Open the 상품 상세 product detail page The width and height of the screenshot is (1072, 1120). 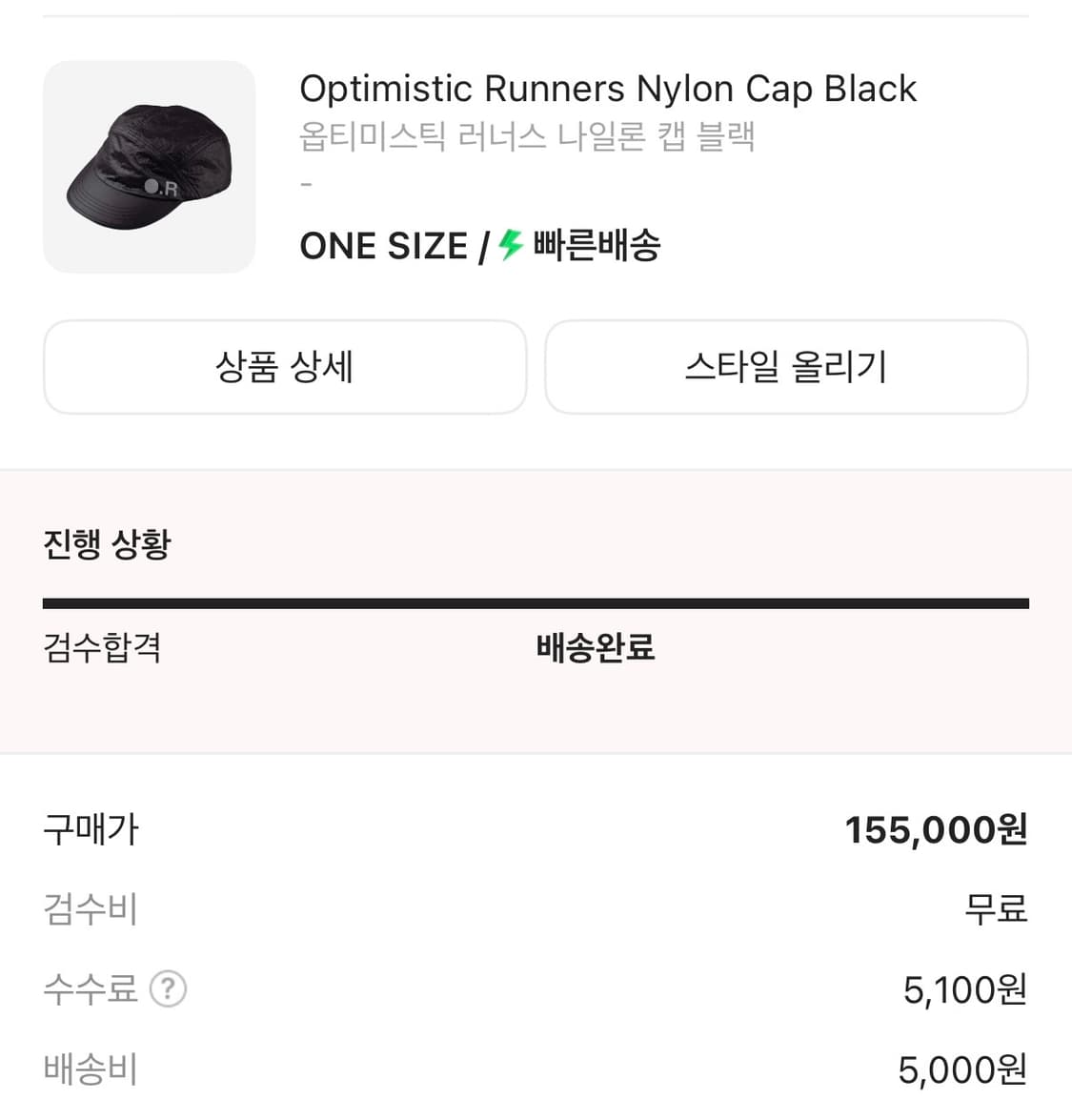point(285,367)
